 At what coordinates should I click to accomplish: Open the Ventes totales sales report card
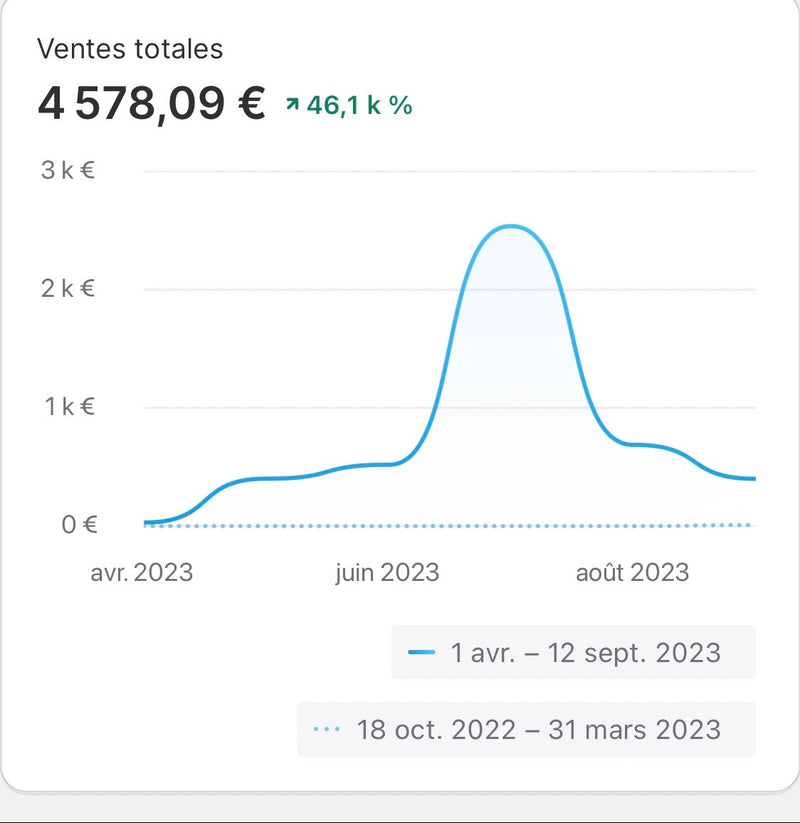click(x=130, y=48)
